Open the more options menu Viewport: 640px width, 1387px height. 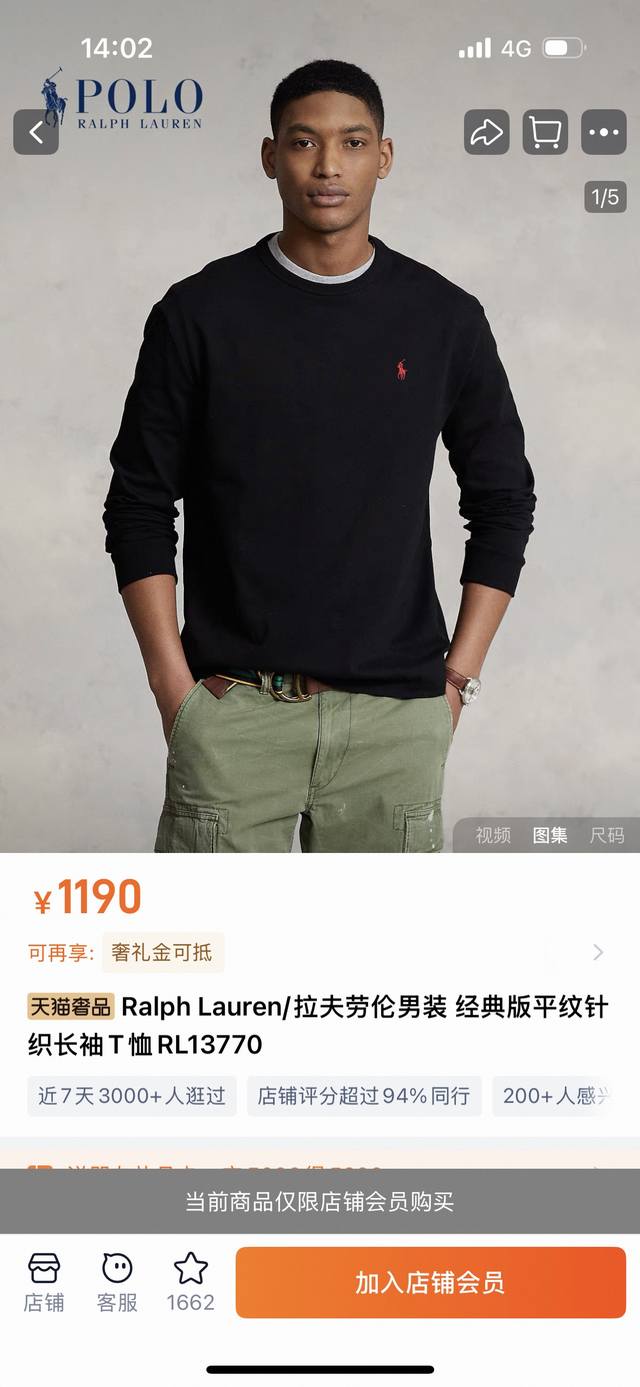pos(604,132)
